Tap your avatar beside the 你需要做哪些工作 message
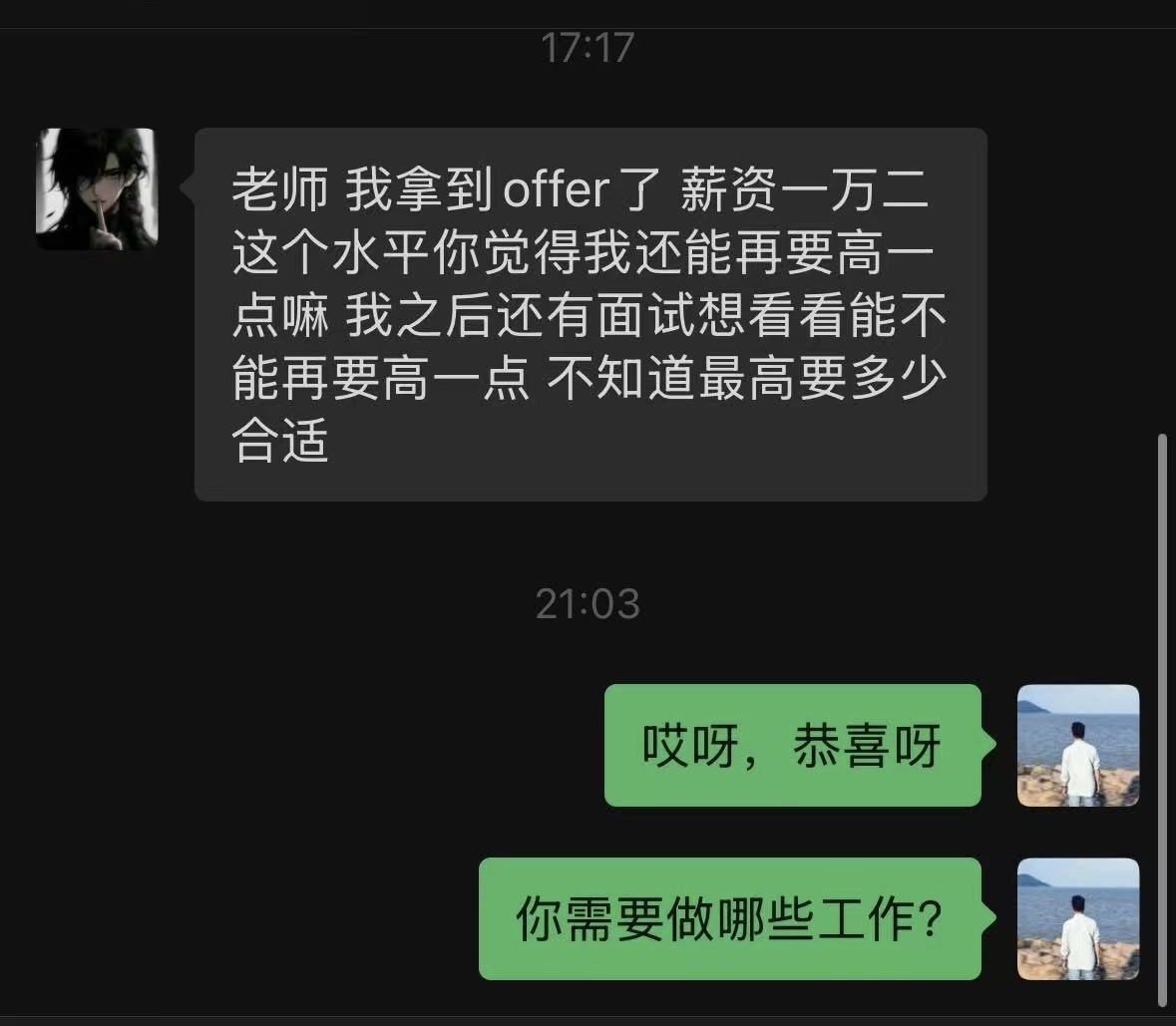The image size is (1176, 1026). tap(1077, 918)
